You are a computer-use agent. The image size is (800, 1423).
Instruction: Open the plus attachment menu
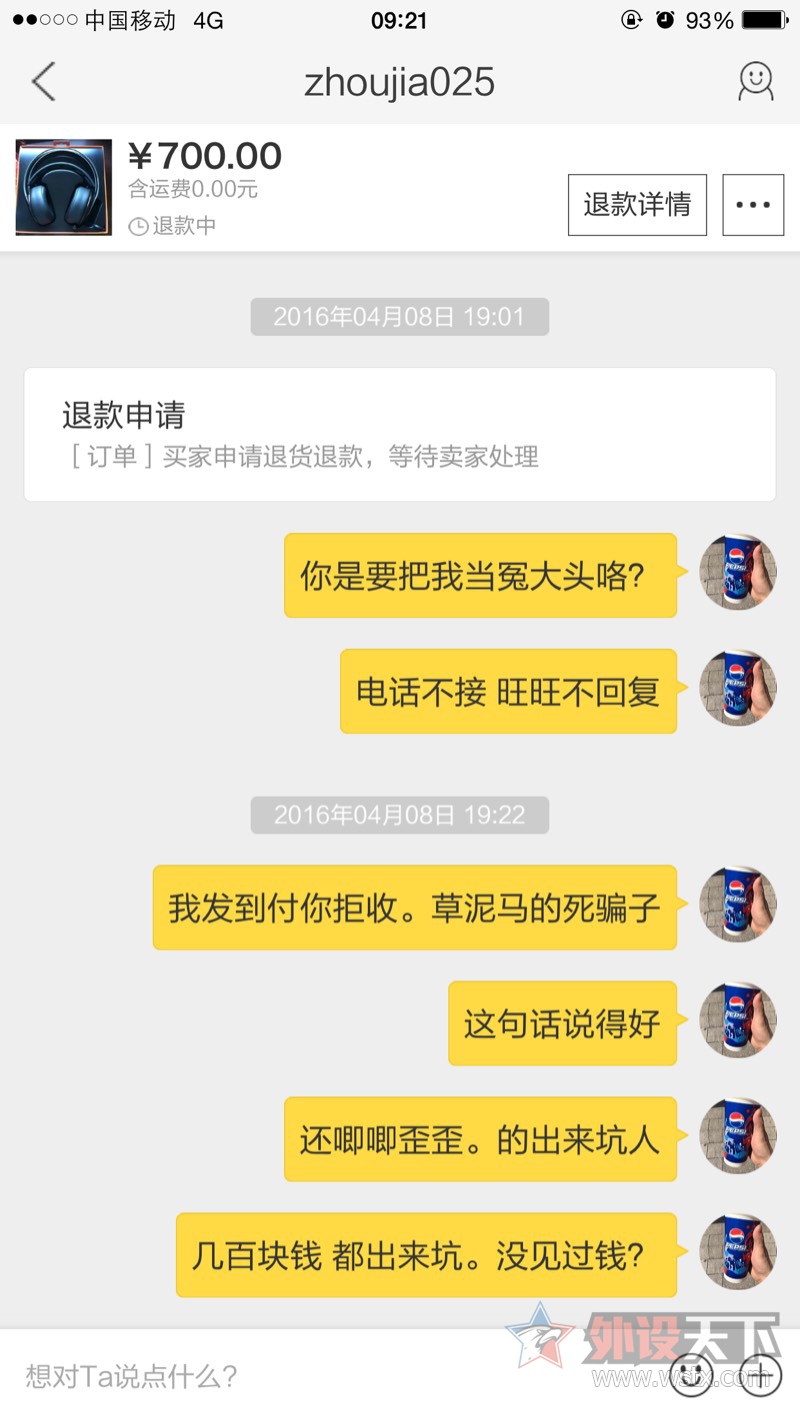pyautogui.click(x=759, y=1374)
